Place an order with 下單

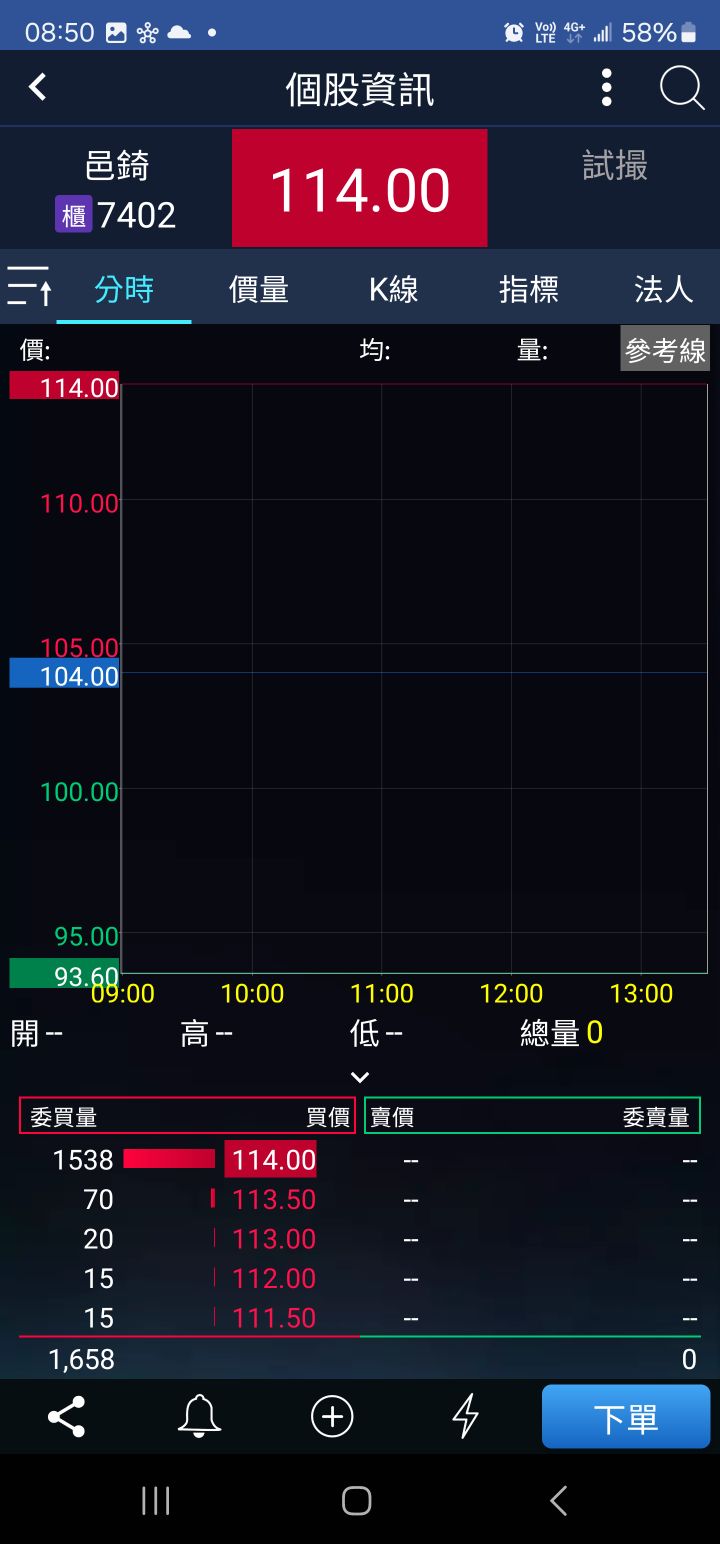(x=625, y=1417)
